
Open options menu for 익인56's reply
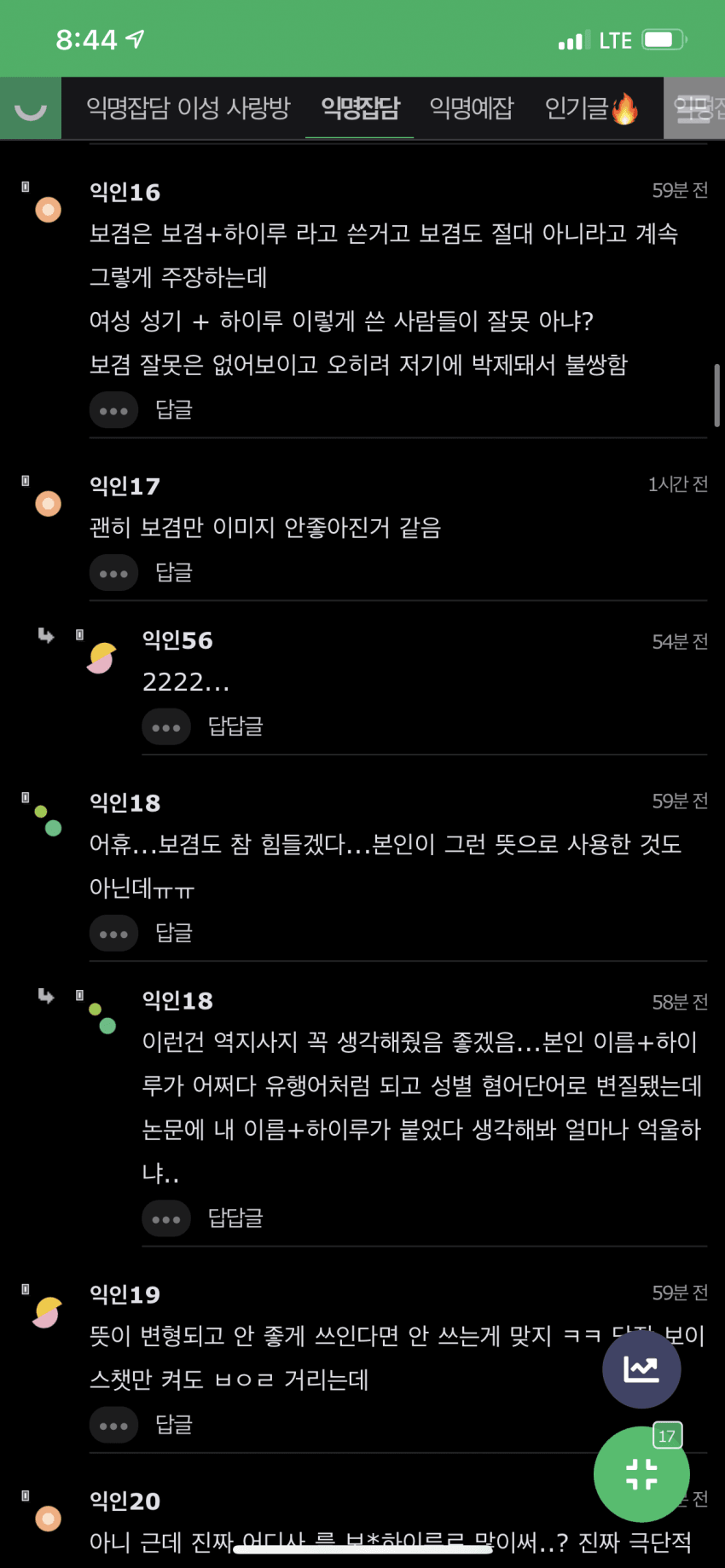[x=166, y=727]
